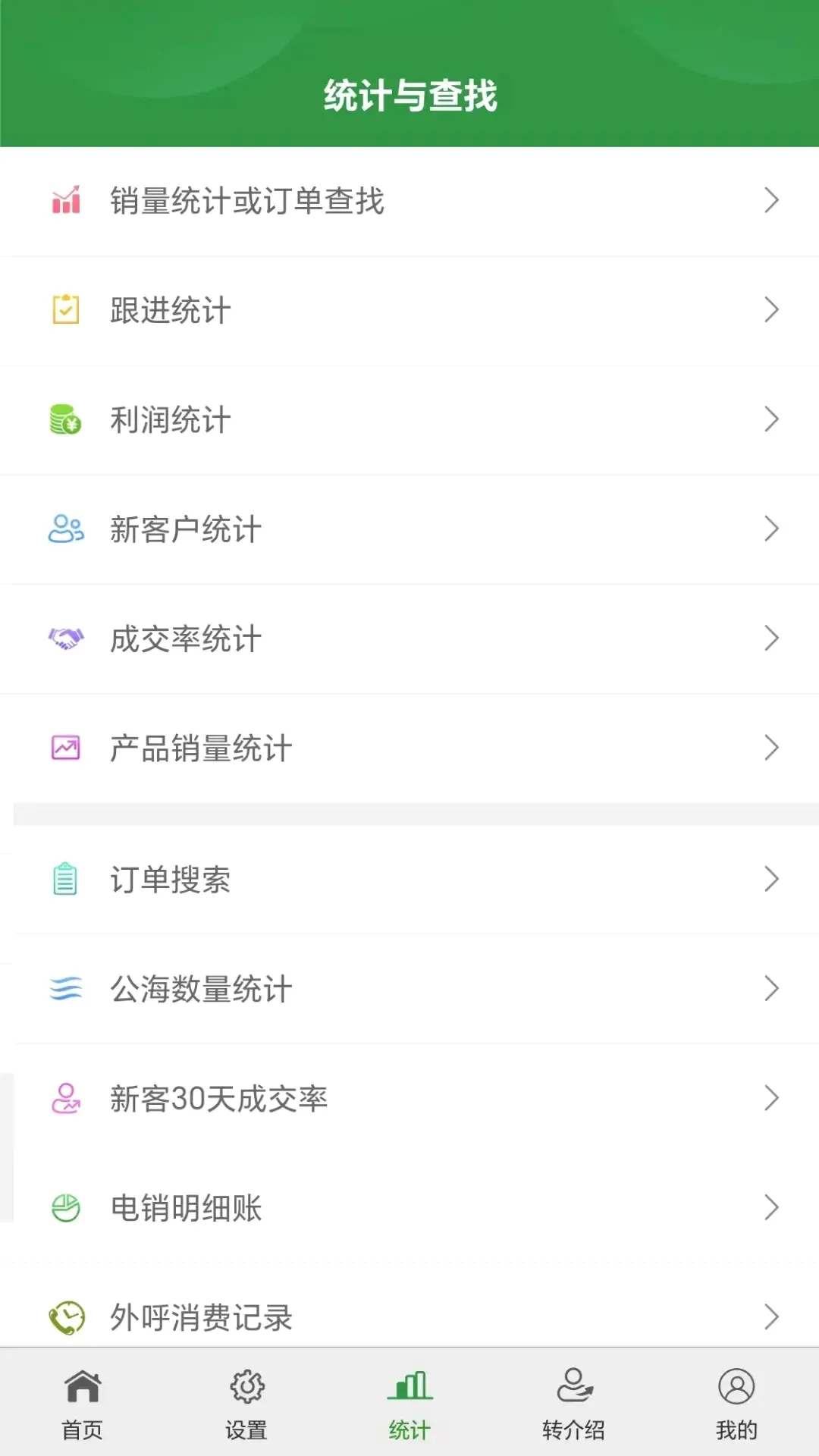
Task: Open 销量统计或订单查找
Action: point(409,201)
